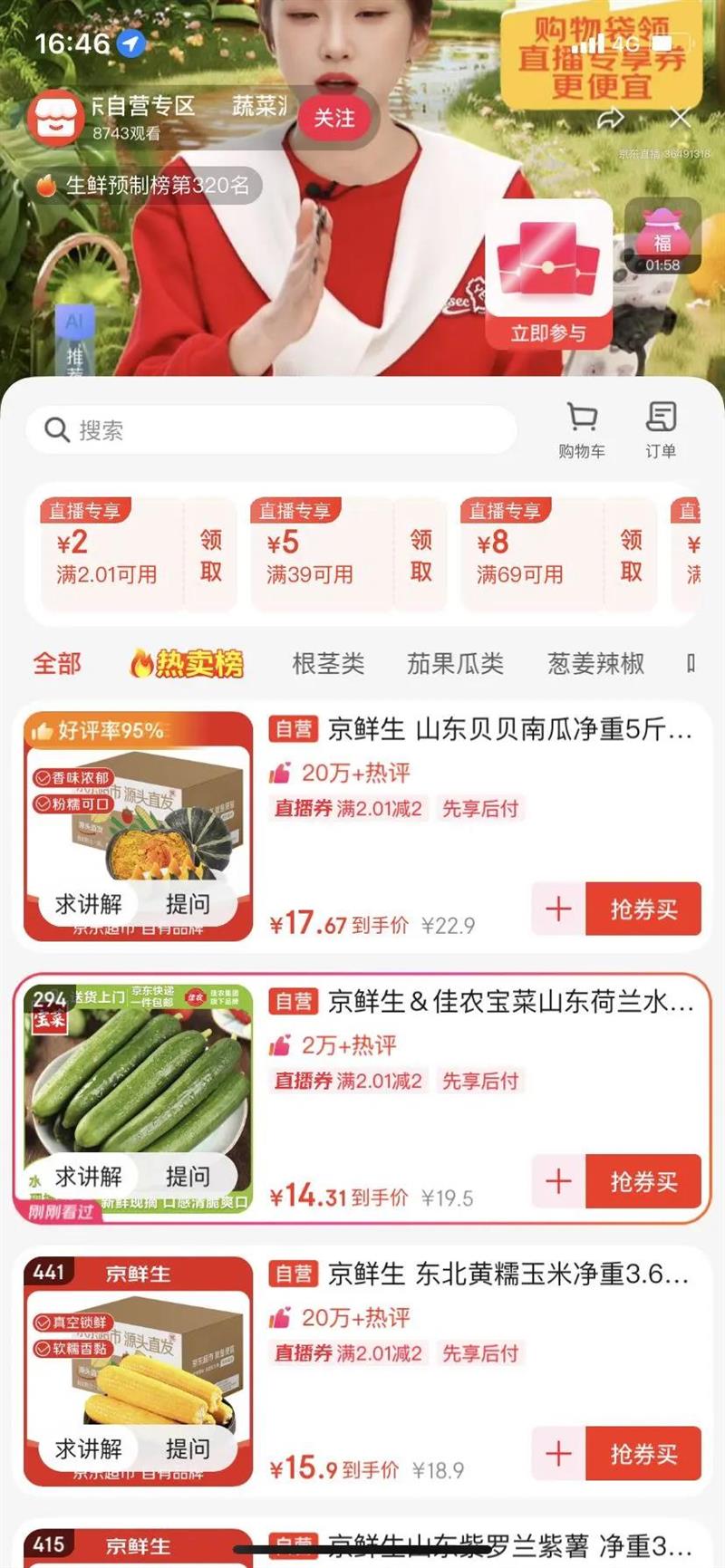Screen dimensions: 725x1568
Task: Ask a question 提问 about 贝贝南瓜
Action: click(x=188, y=904)
